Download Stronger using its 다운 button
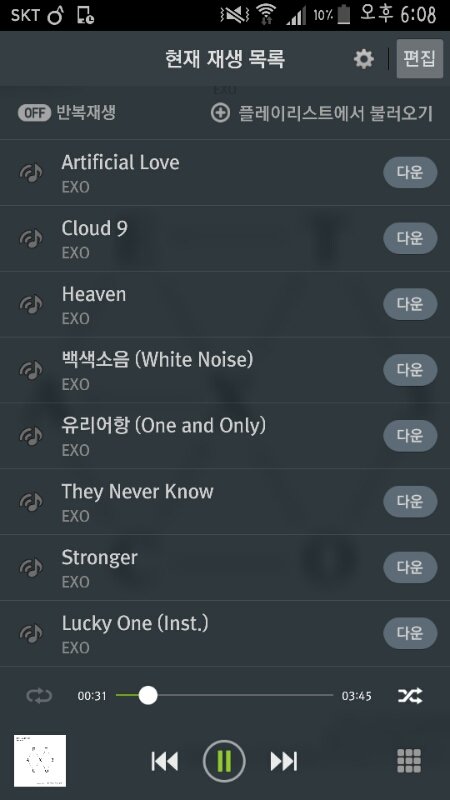The width and height of the screenshot is (450, 800). [x=410, y=567]
